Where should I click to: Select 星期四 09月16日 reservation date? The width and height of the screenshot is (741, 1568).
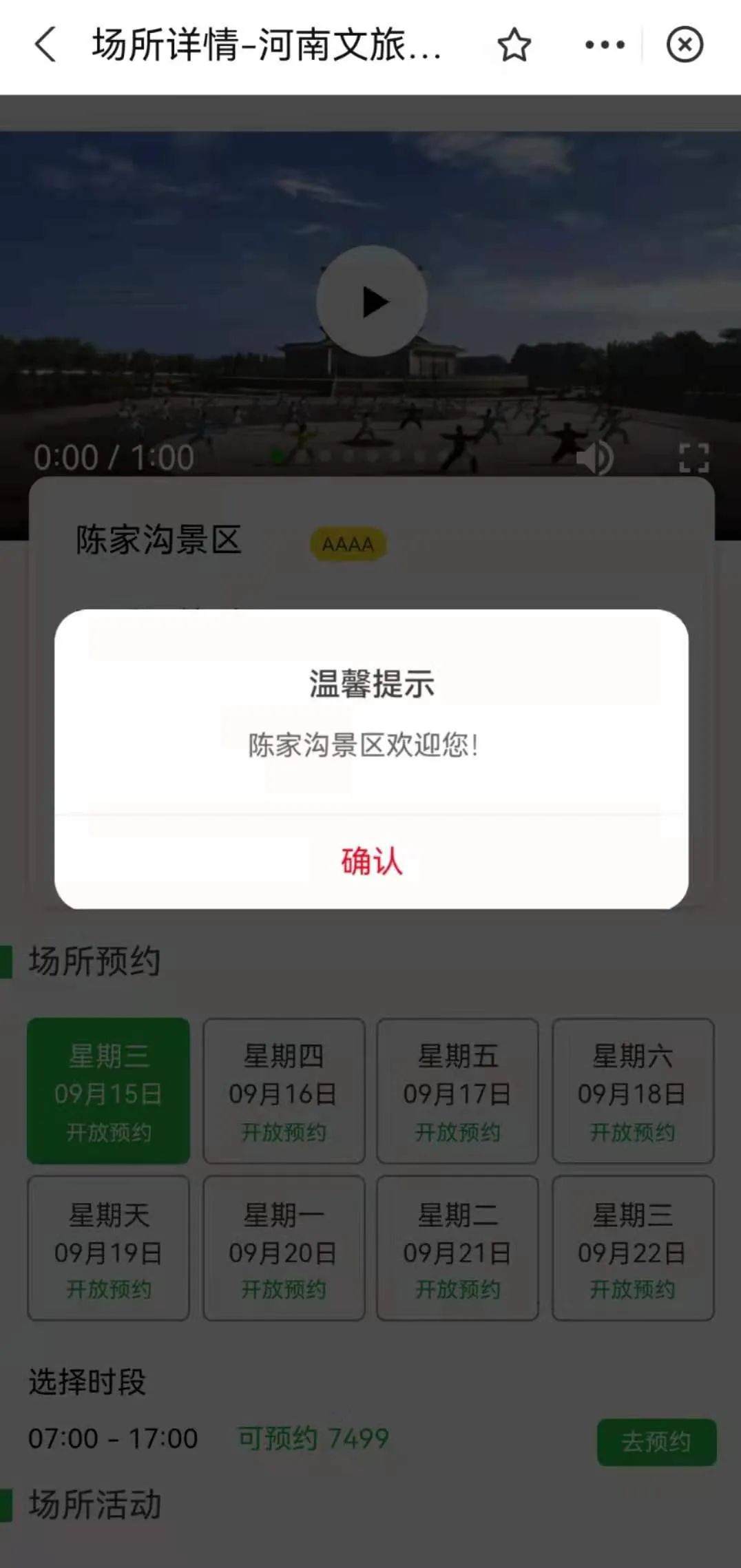(x=284, y=1091)
